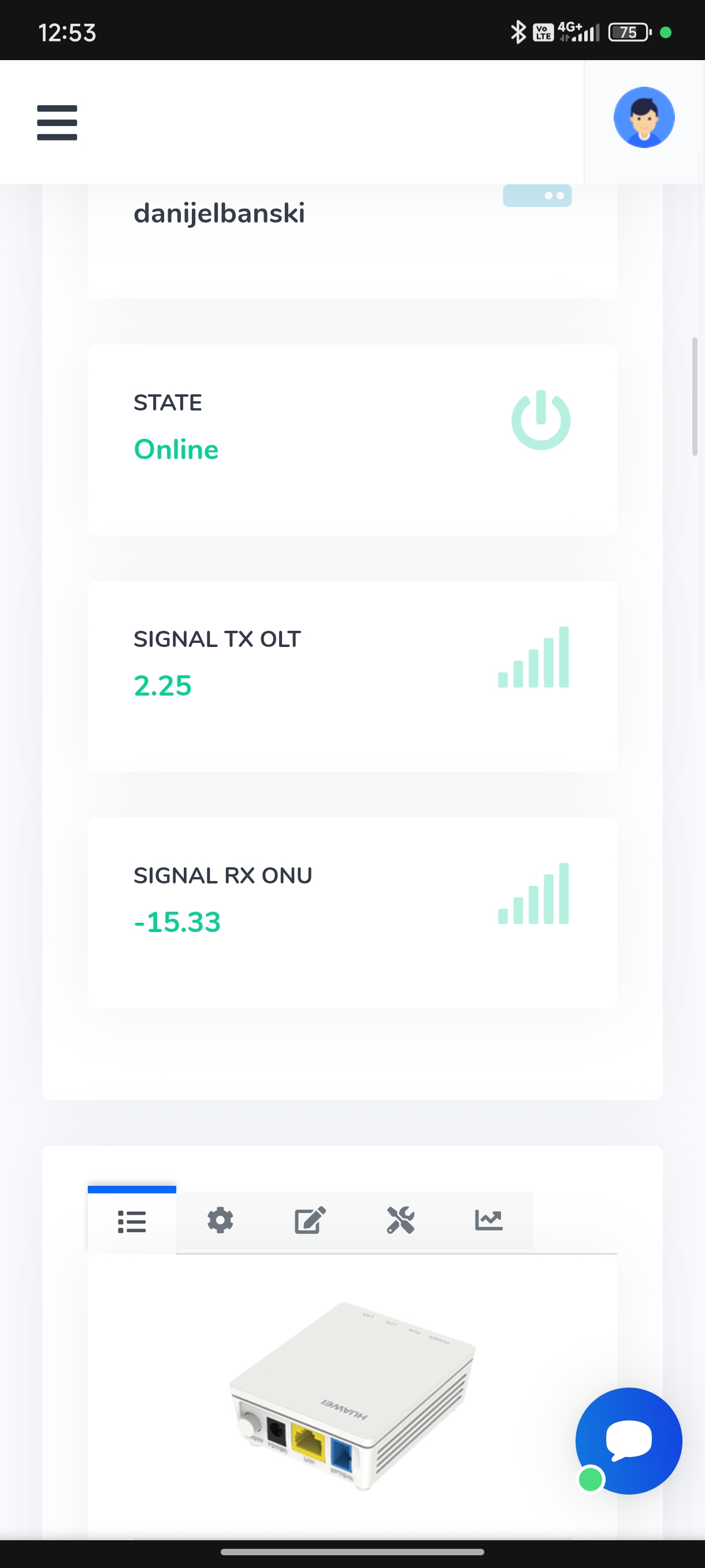
Task: Open the hamburger navigation menu
Action: [57, 123]
